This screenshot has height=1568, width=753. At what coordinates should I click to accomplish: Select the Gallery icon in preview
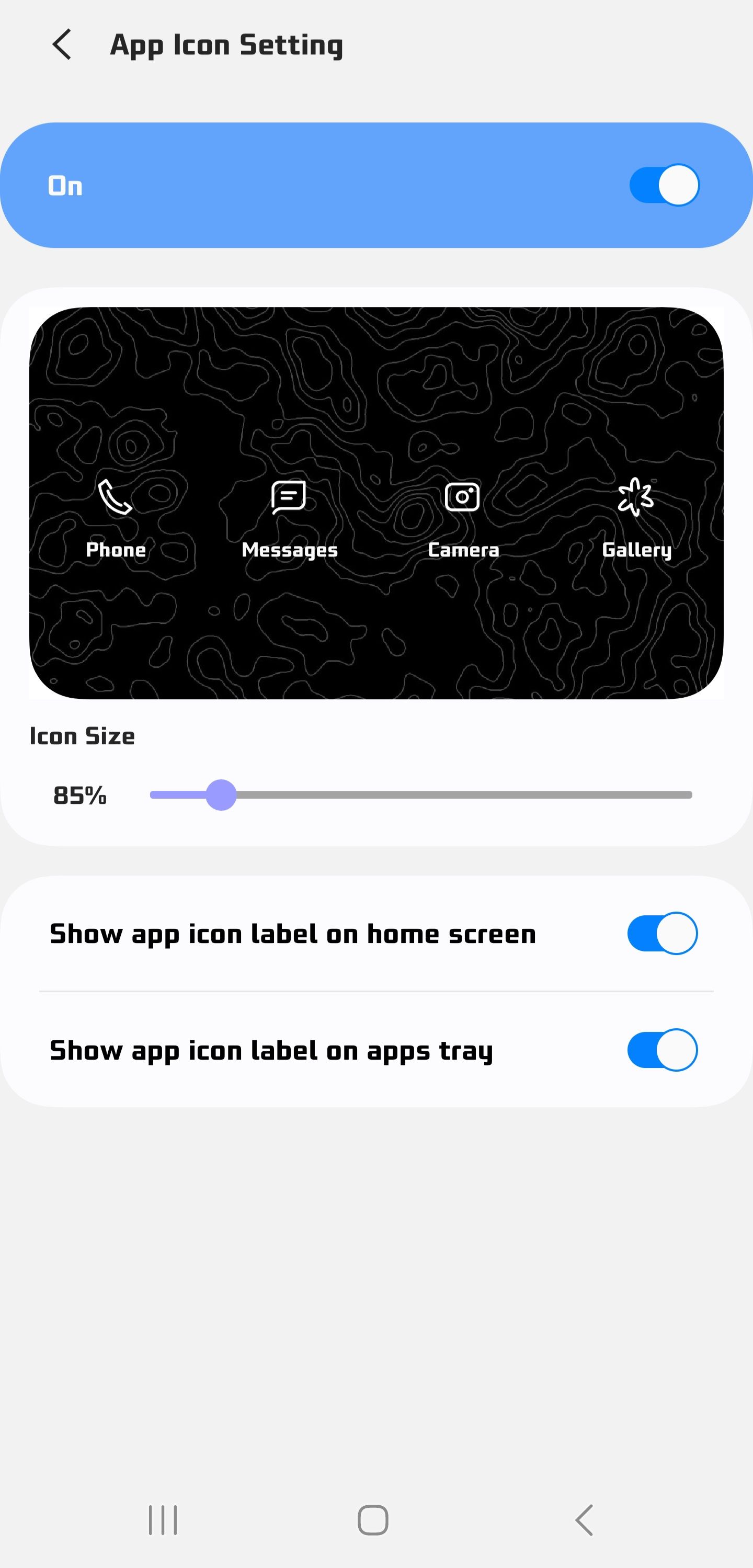pos(637,498)
